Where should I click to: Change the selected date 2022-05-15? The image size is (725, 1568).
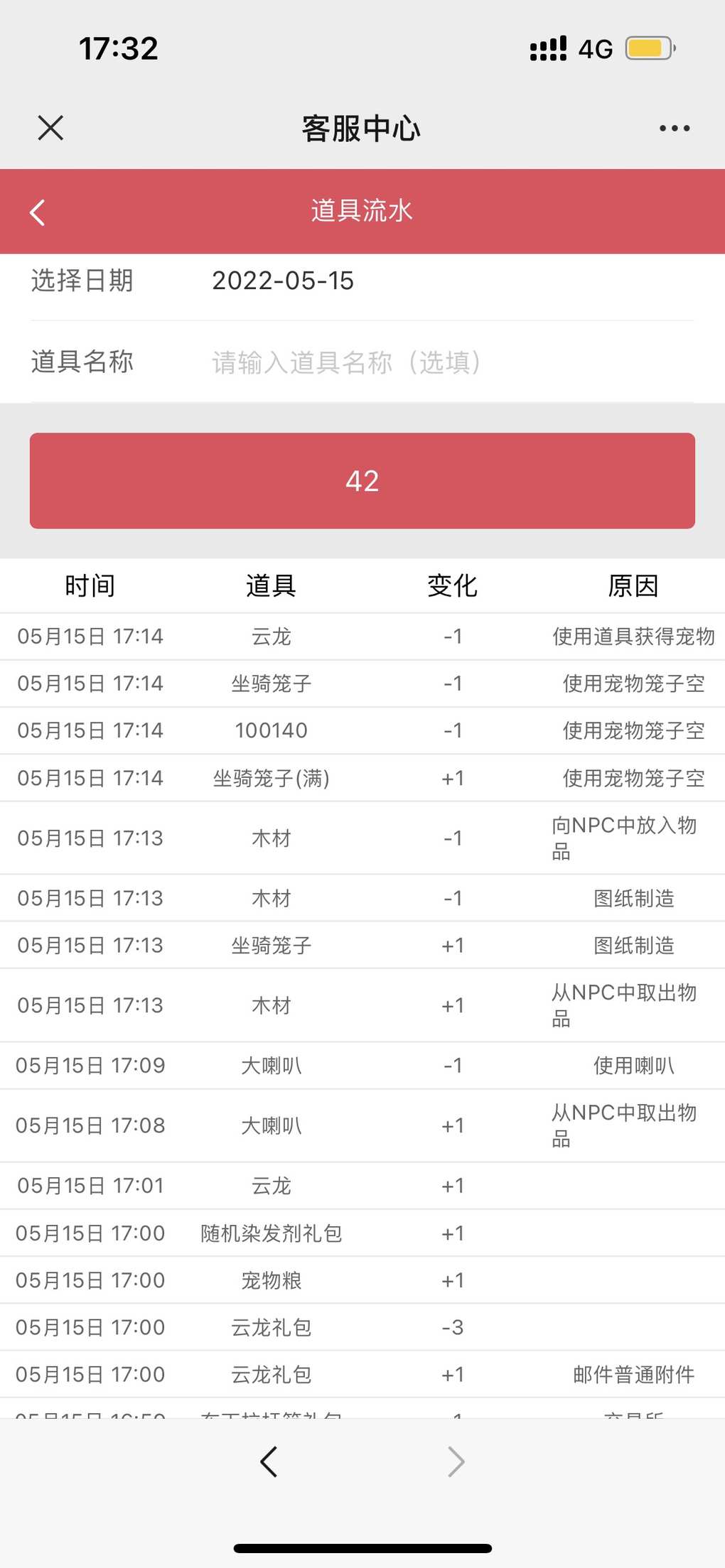[283, 281]
